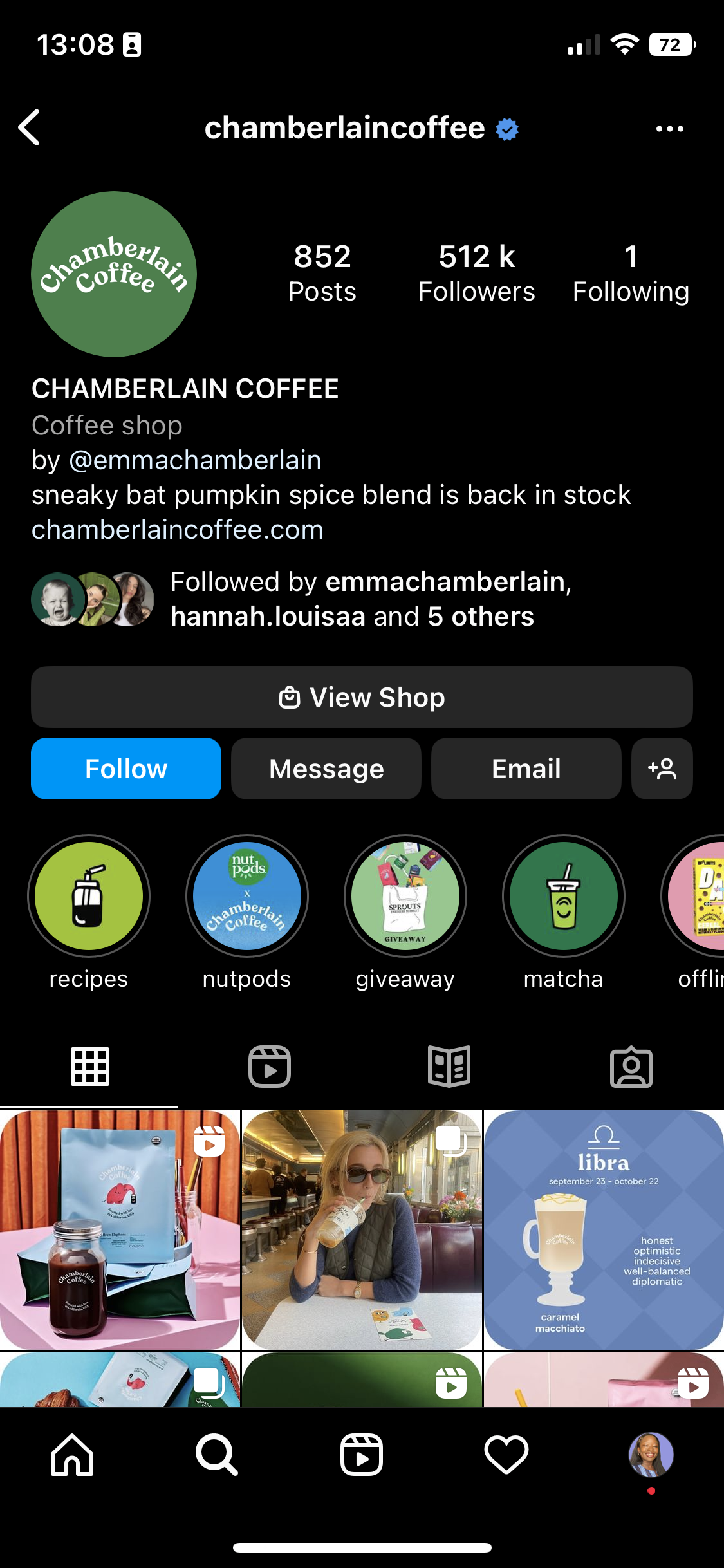The width and height of the screenshot is (724, 1568).
Task: View the nutpods story highlight
Action: tap(247, 896)
